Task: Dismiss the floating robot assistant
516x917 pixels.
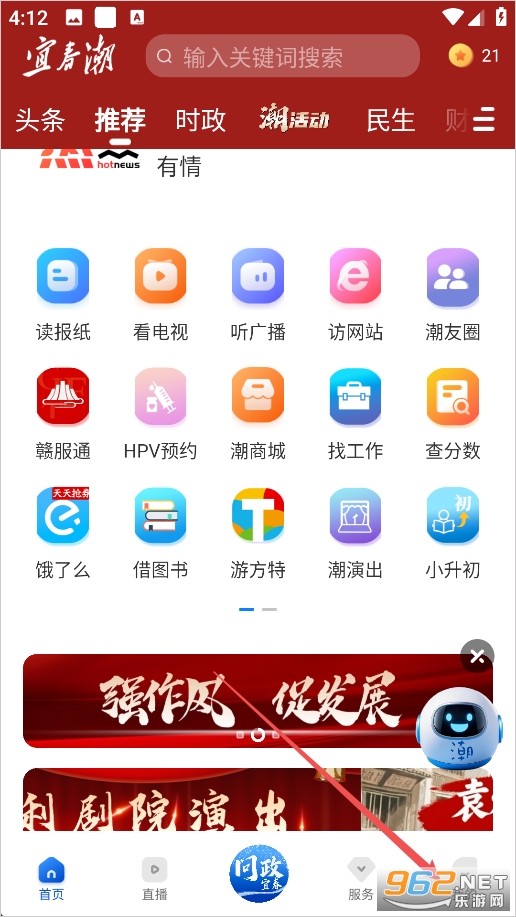Action: point(477,656)
